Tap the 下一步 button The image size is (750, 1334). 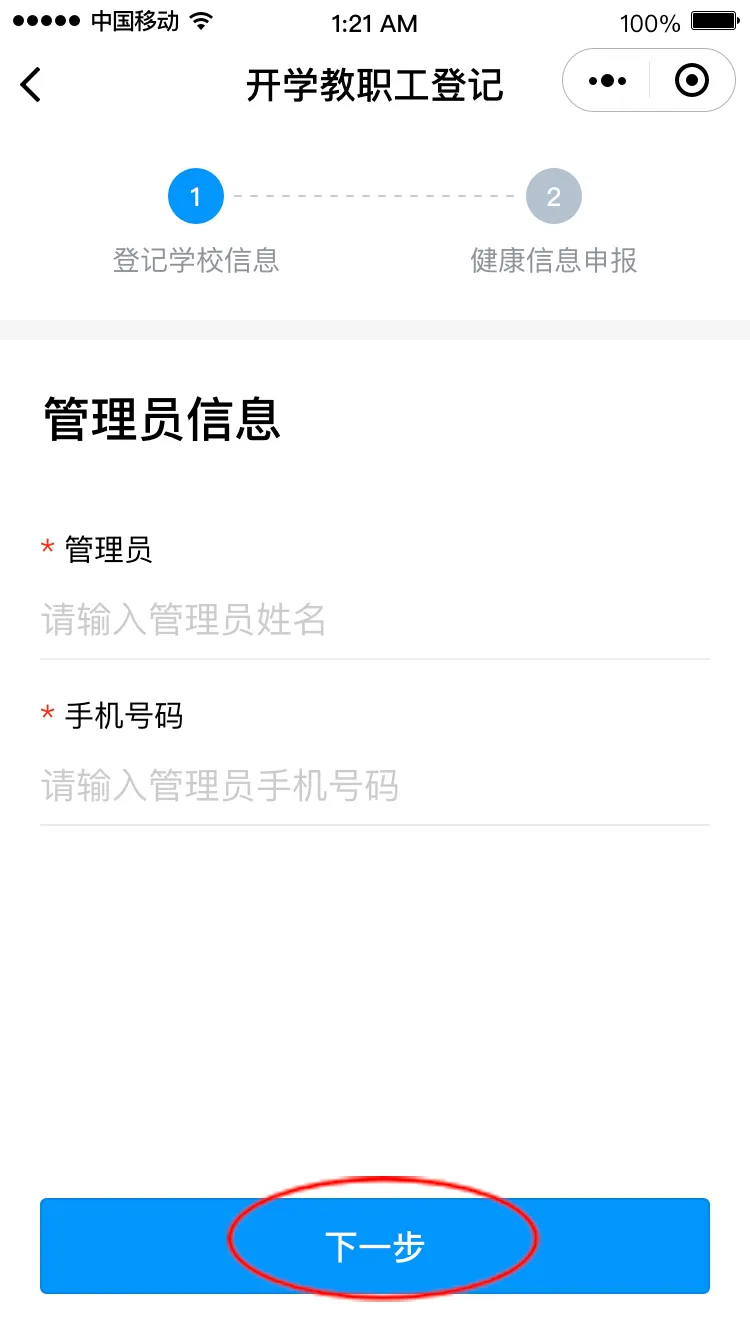click(x=374, y=1246)
